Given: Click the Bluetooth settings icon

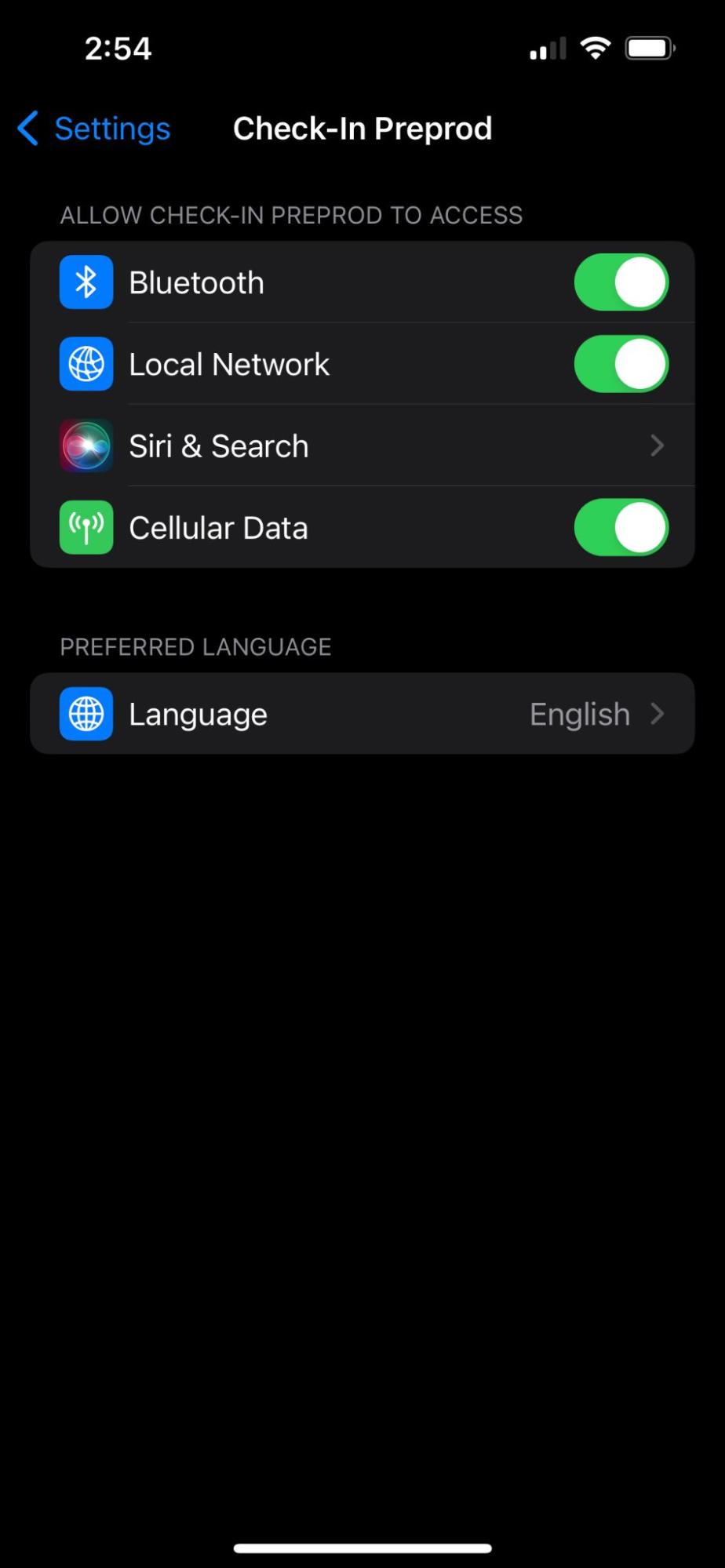Looking at the screenshot, I should click(x=86, y=282).
